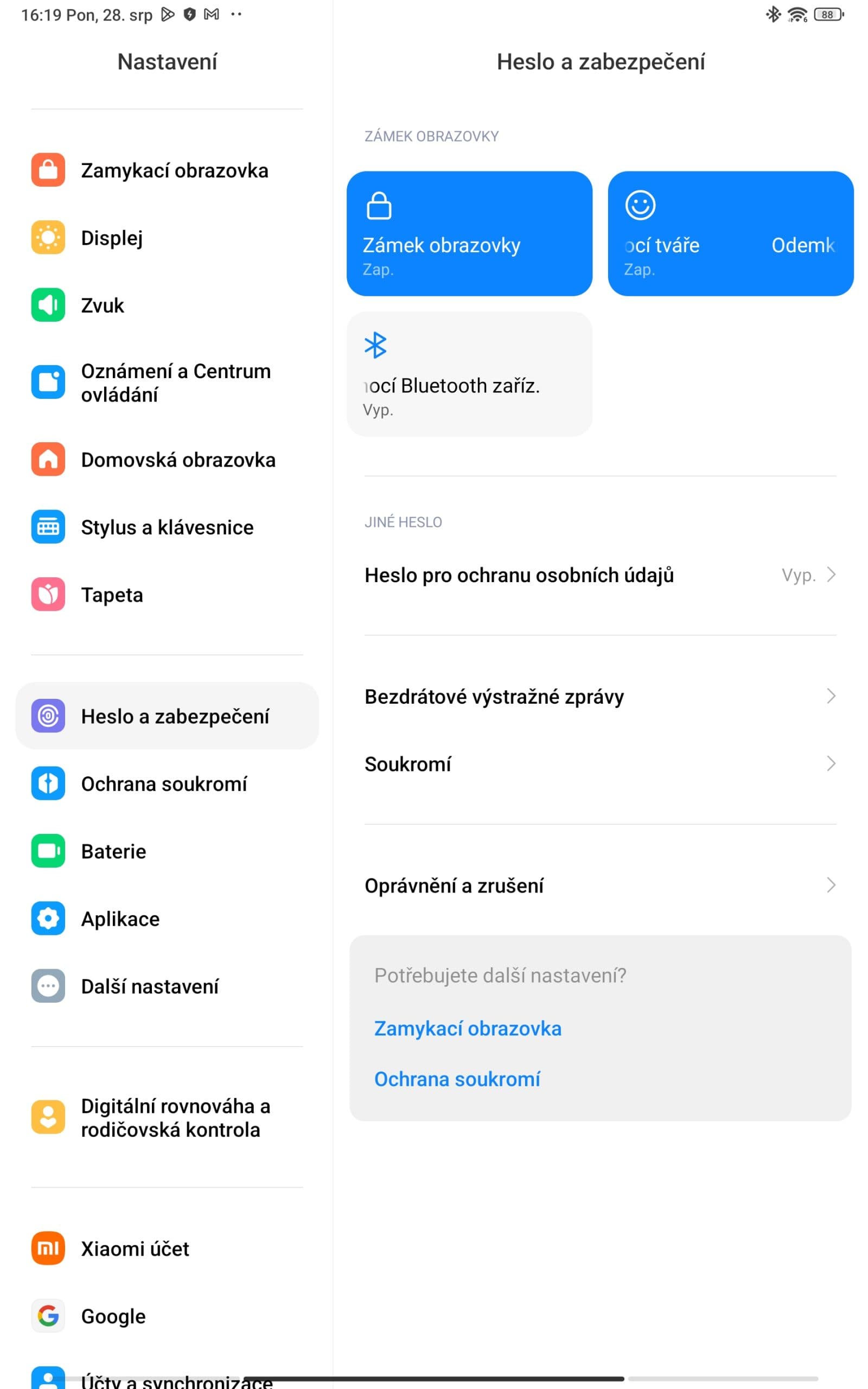The height and width of the screenshot is (1389, 868).
Task: Follow the blue Zamykací obrazovka link
Action: coord(467,1029)
